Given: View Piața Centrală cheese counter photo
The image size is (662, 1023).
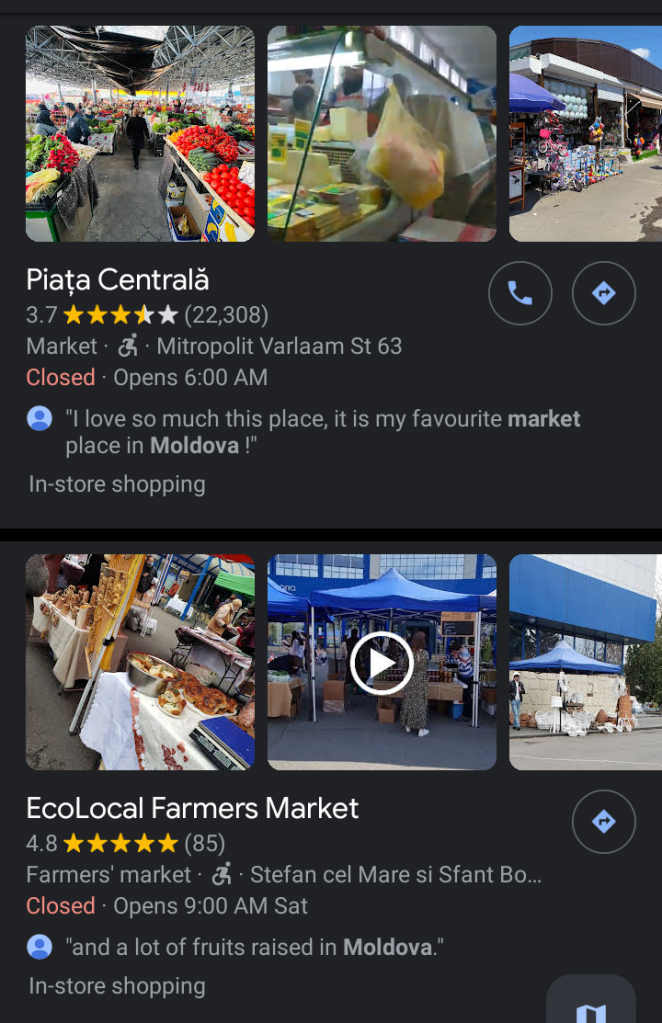Looking at the screenshot, I should (381, 134).
